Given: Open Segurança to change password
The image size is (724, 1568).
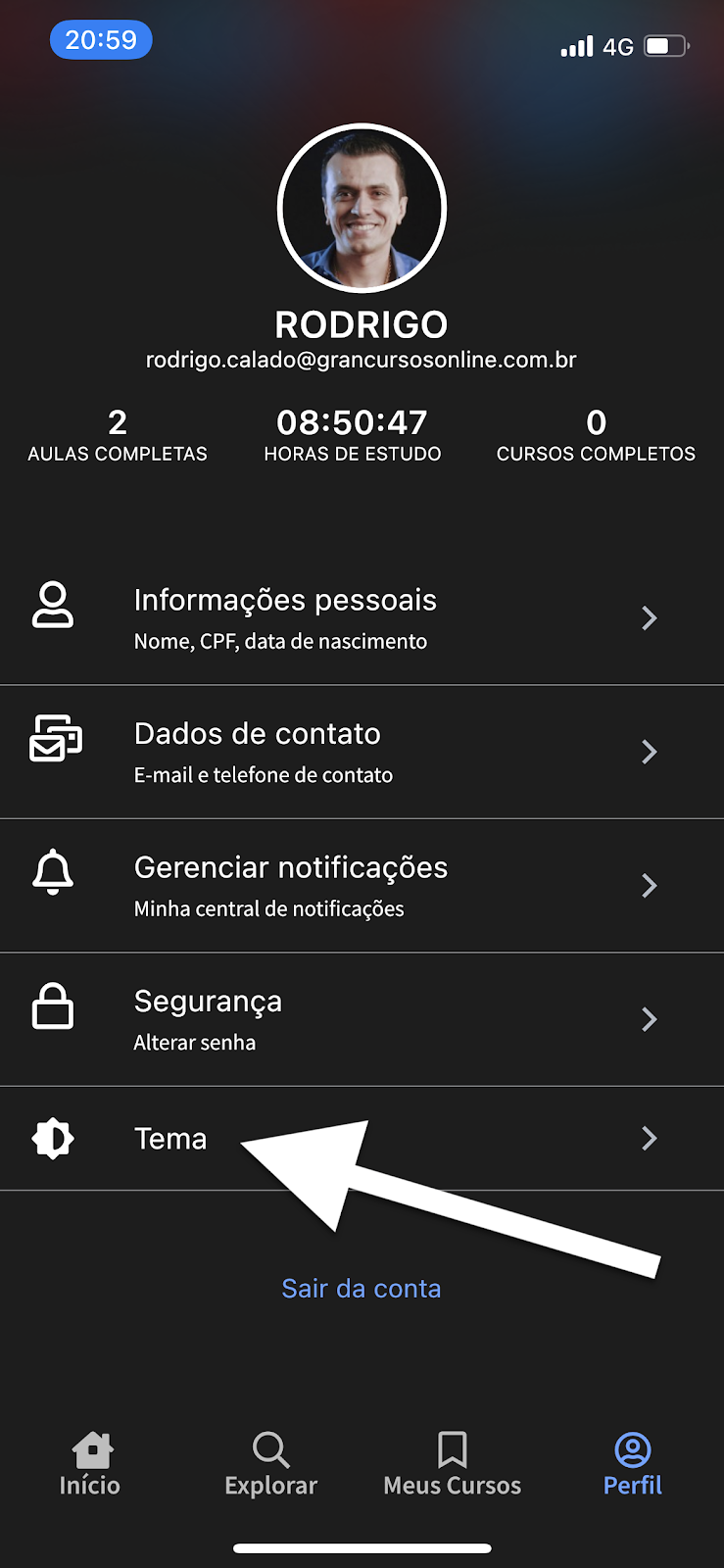Looking at the screenshot, I should click(362, 1019).
